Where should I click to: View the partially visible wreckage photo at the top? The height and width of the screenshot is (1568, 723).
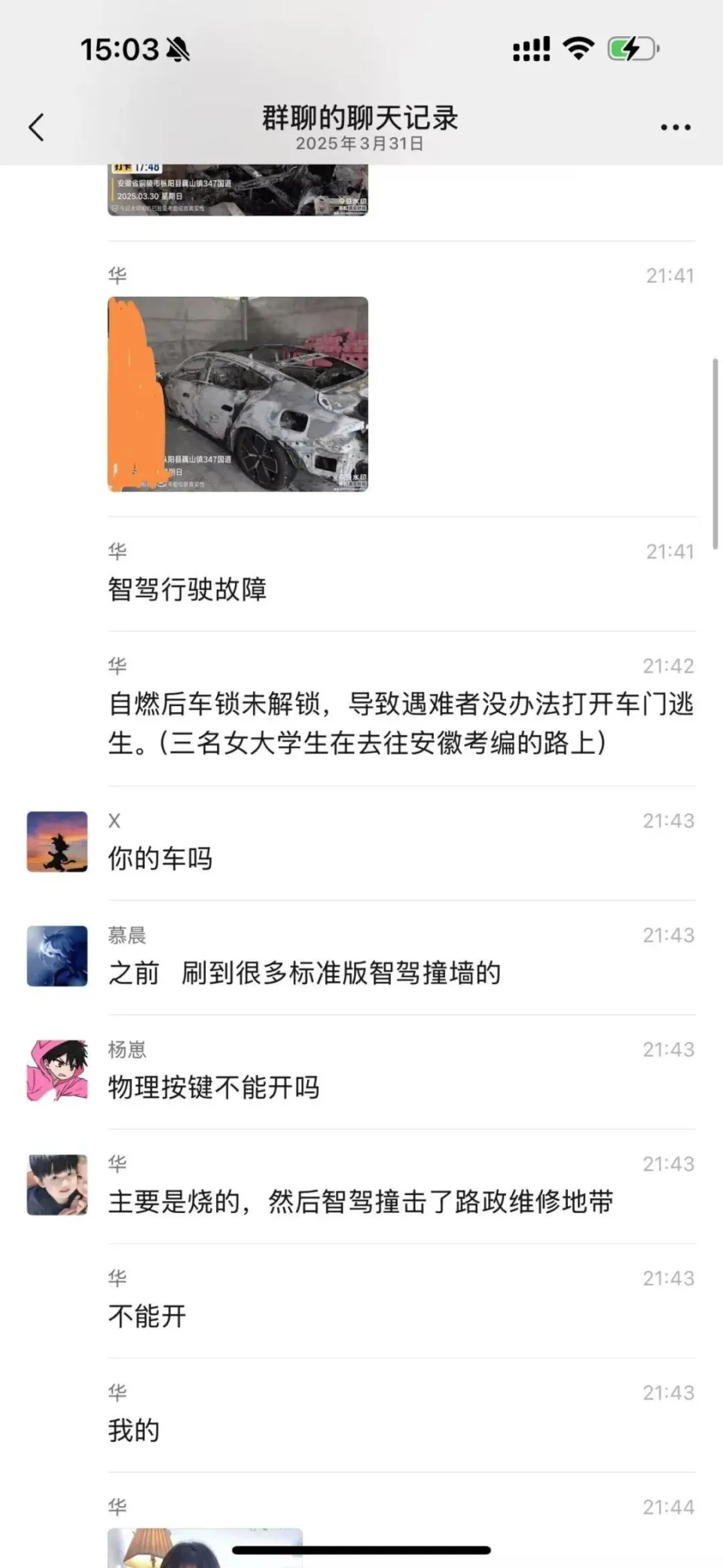(x=238, y=191)
